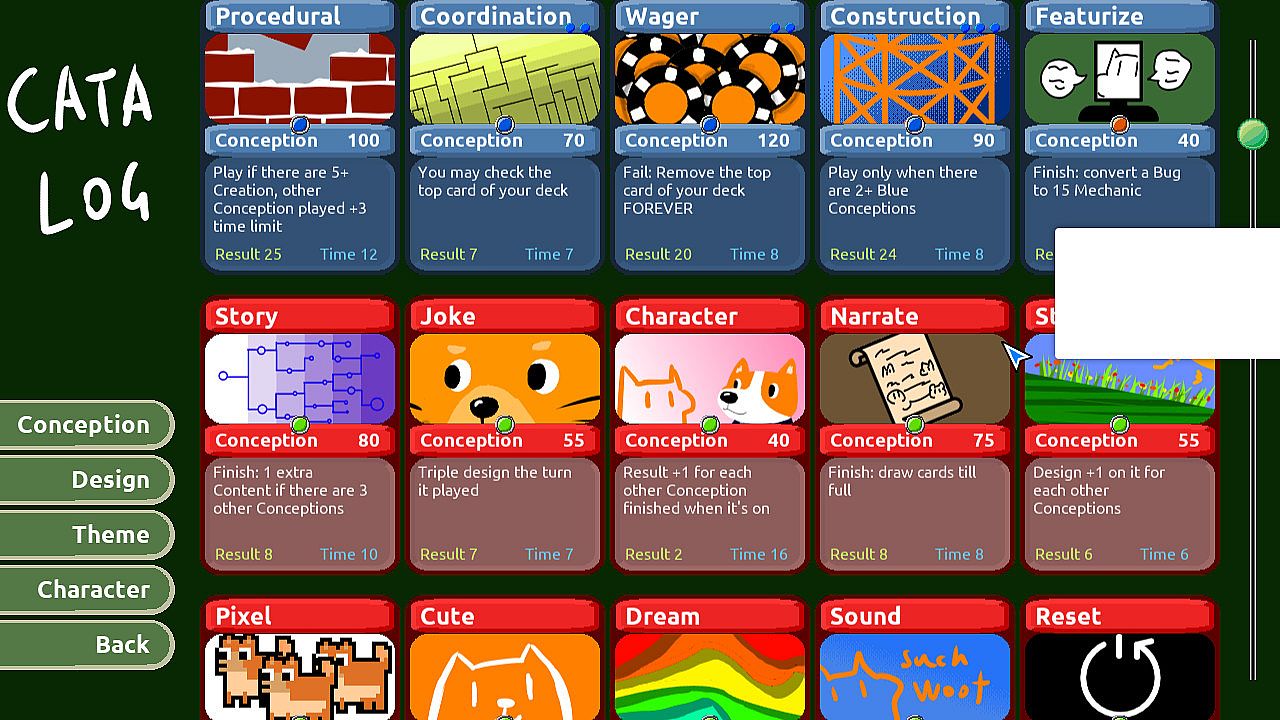Screen dimensions: 1280x720
Task: Open the Construction card
Action: tap(914, 135)
